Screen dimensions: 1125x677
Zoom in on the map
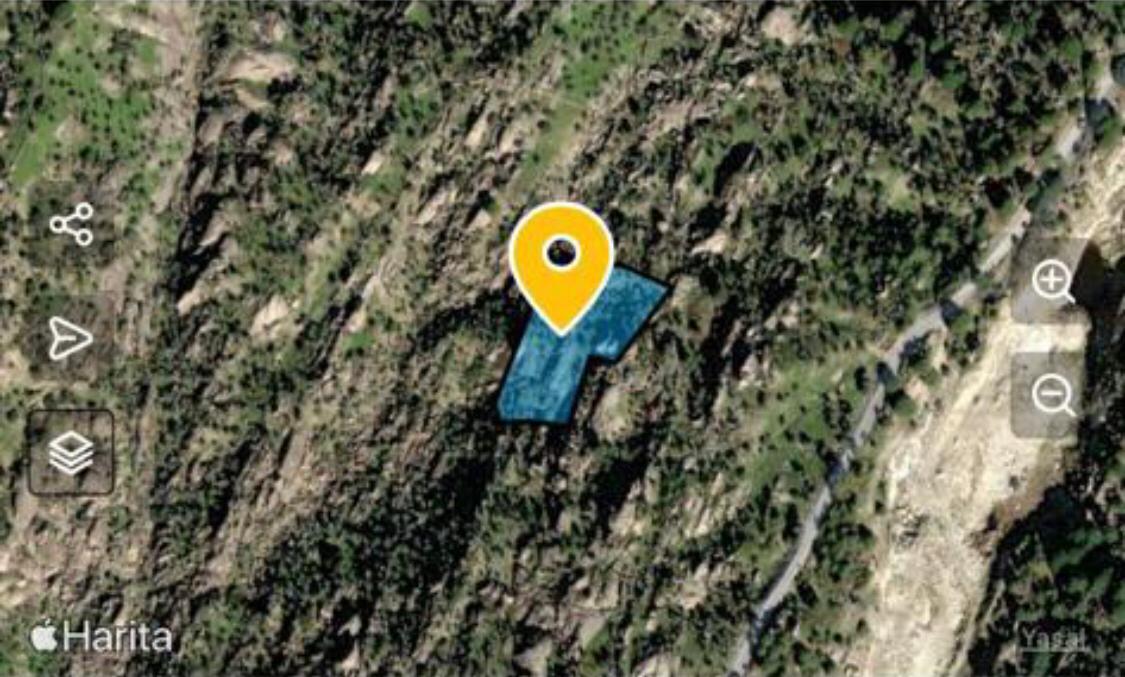tap(1052, 282)
